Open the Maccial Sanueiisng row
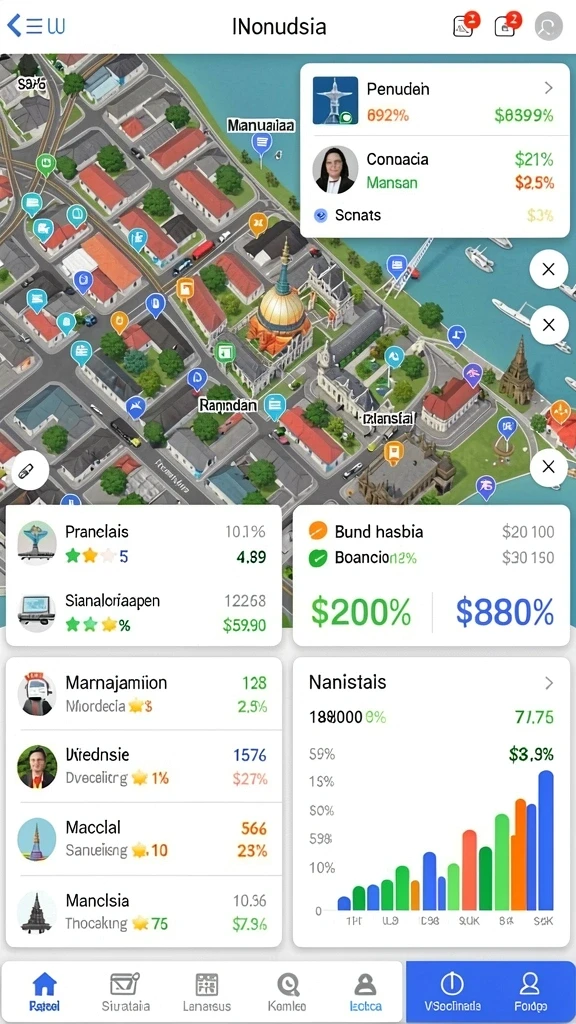 point(144,839)
